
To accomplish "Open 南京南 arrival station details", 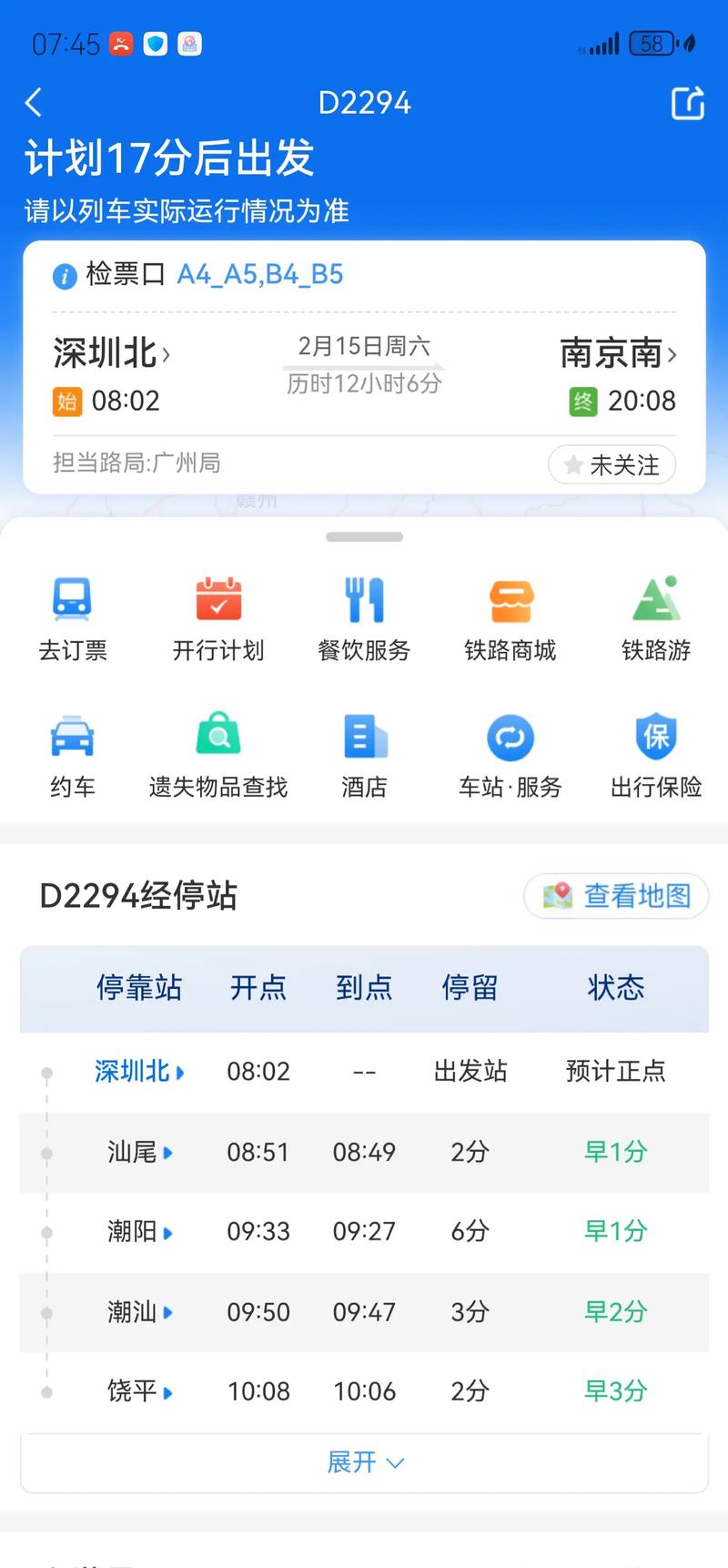I will (618, 353).
